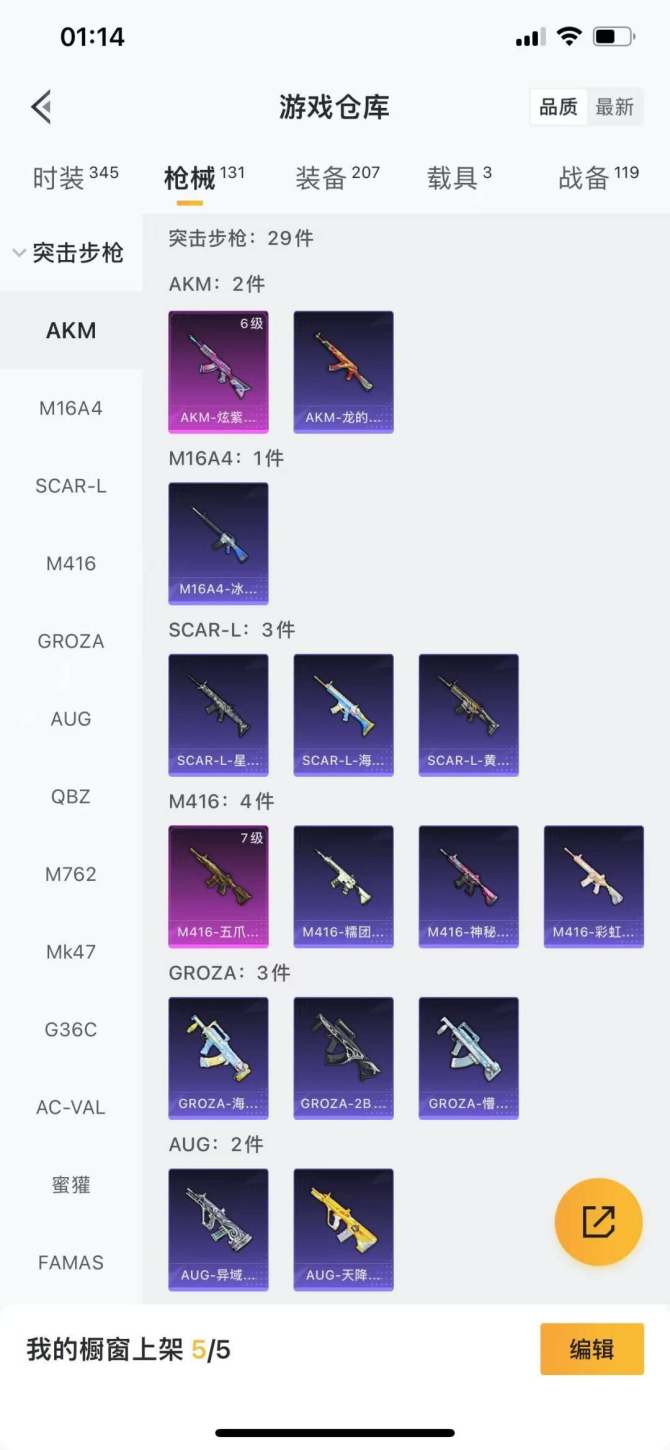This screenshot has width=670, height=1450.
Task: Select M16A4 in the side list
Action: click(x=71, y=408)
